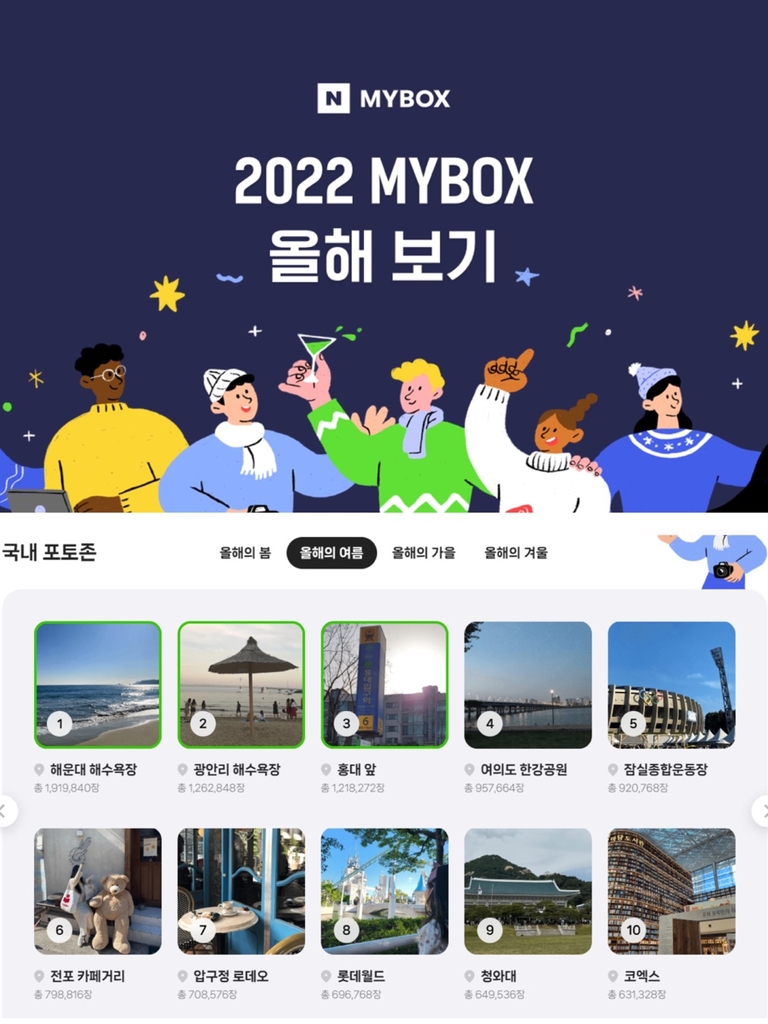This screenshot has width=768, height=1024.
Task: Open the 롯데월드 photo card
Action: pos(385,891)
